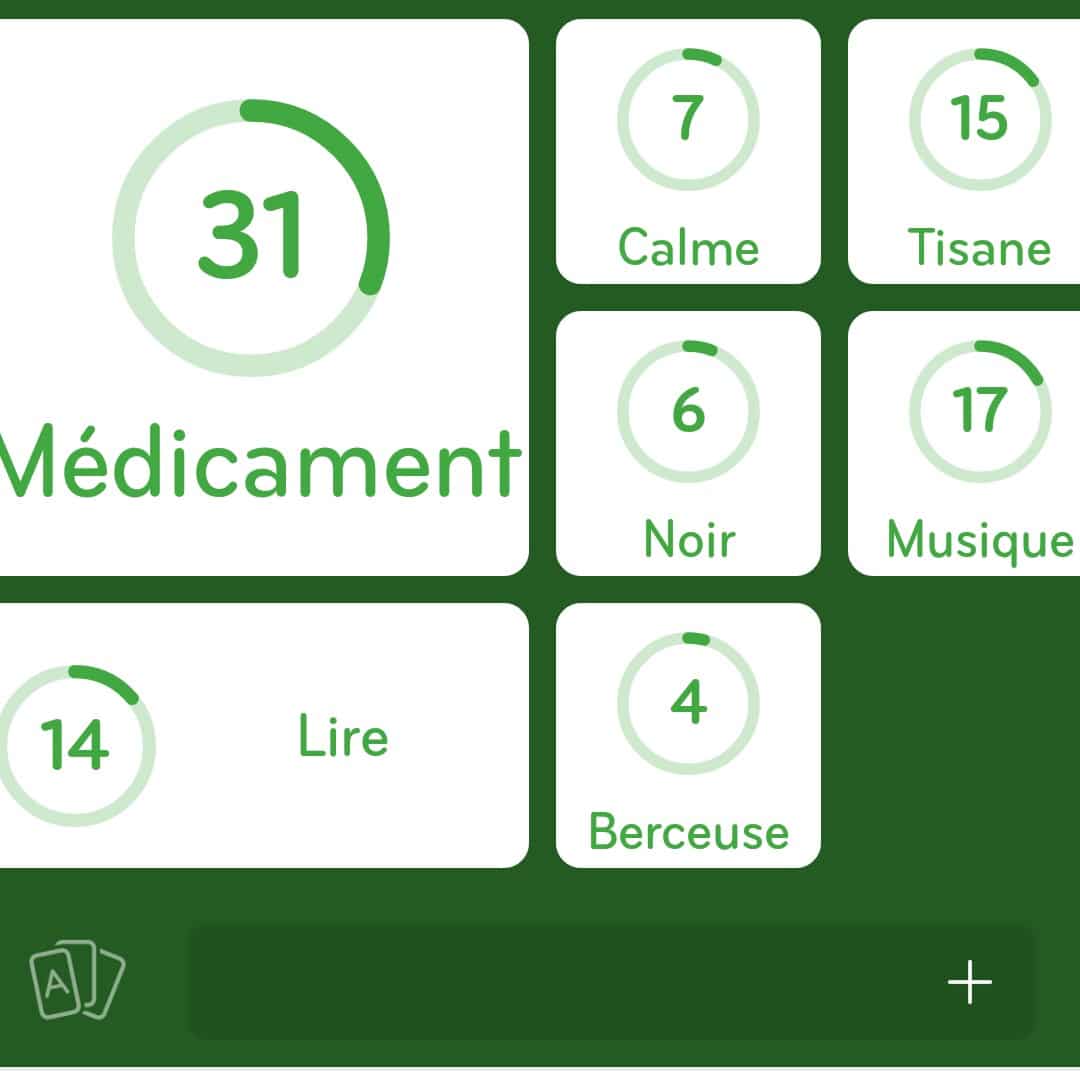This screenshot has height=1071, width=1080.
Task: Focus the answer input field
Action: [x=560, y=982]
